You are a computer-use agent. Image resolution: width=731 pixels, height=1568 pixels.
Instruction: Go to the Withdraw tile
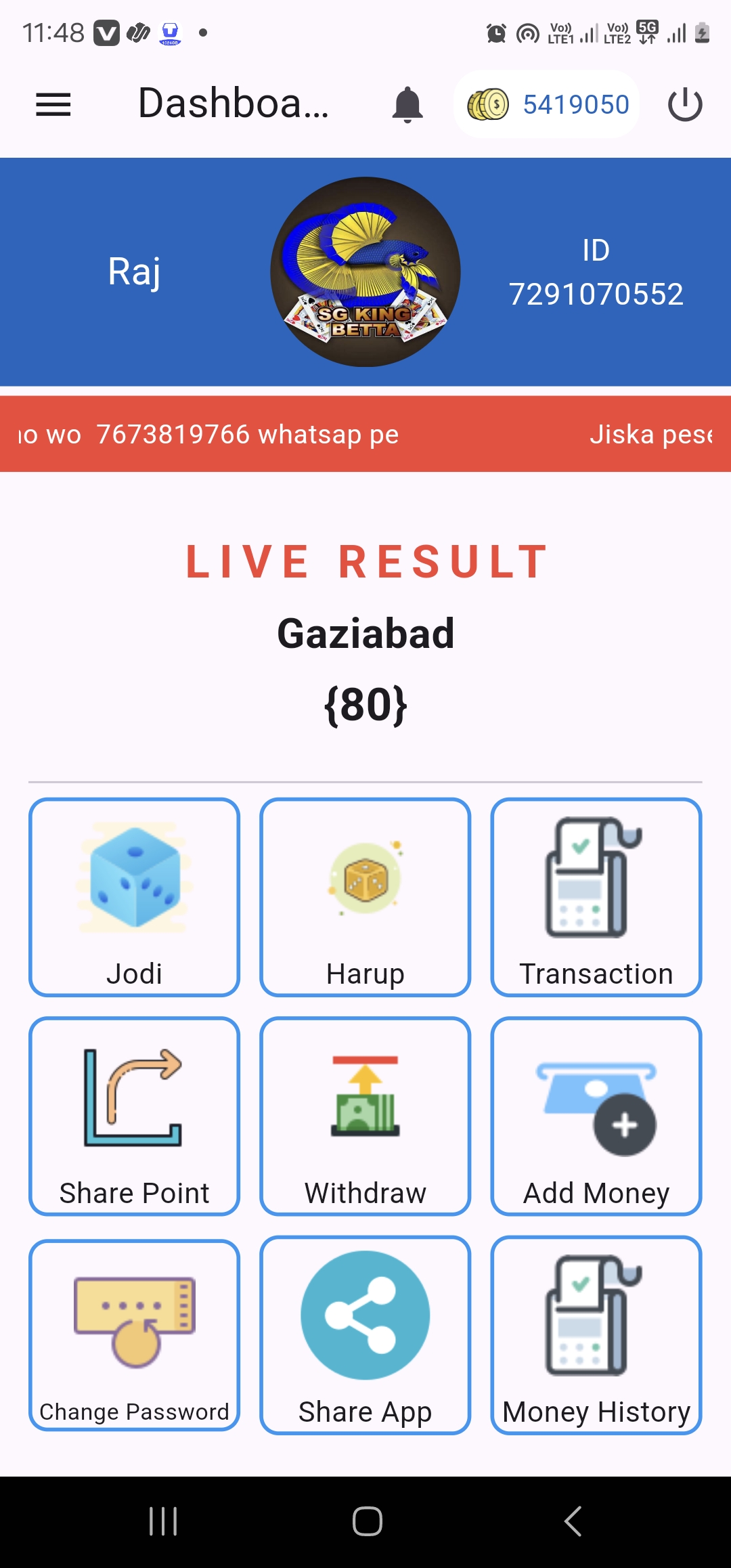[x=365, y=1116]
